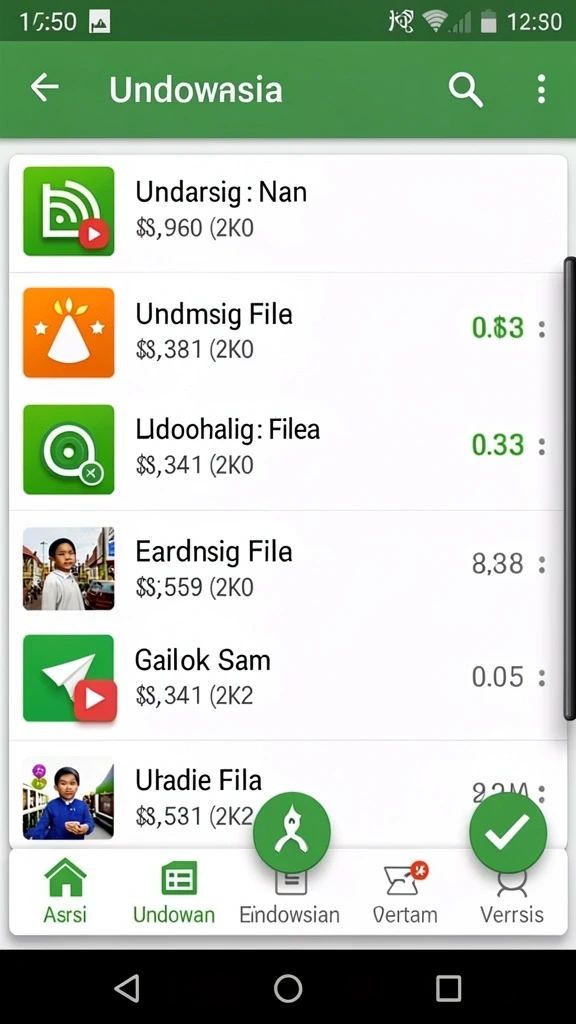Open the Eardnsig File item
This screenshot has width=576, height=1024.
point(287,568)
